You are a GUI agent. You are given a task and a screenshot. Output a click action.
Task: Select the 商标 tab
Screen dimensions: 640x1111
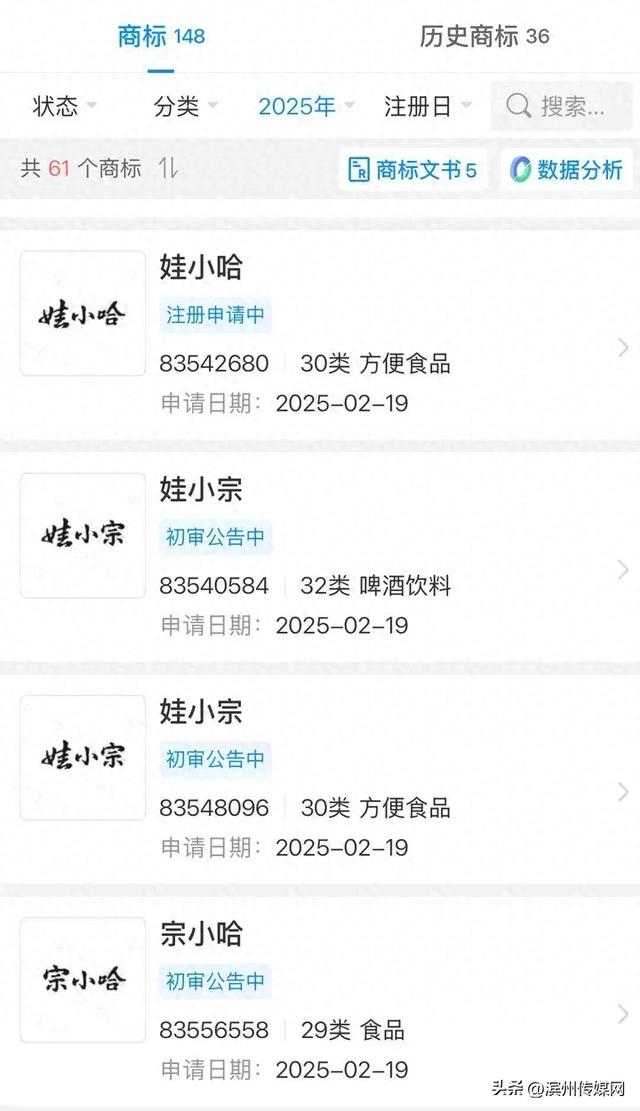[160, 37]
